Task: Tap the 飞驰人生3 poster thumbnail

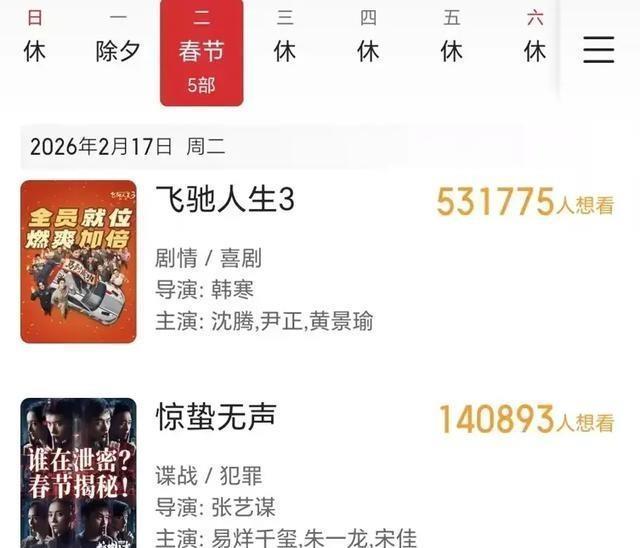Action: pyautogui.click(x=78, y=262)
